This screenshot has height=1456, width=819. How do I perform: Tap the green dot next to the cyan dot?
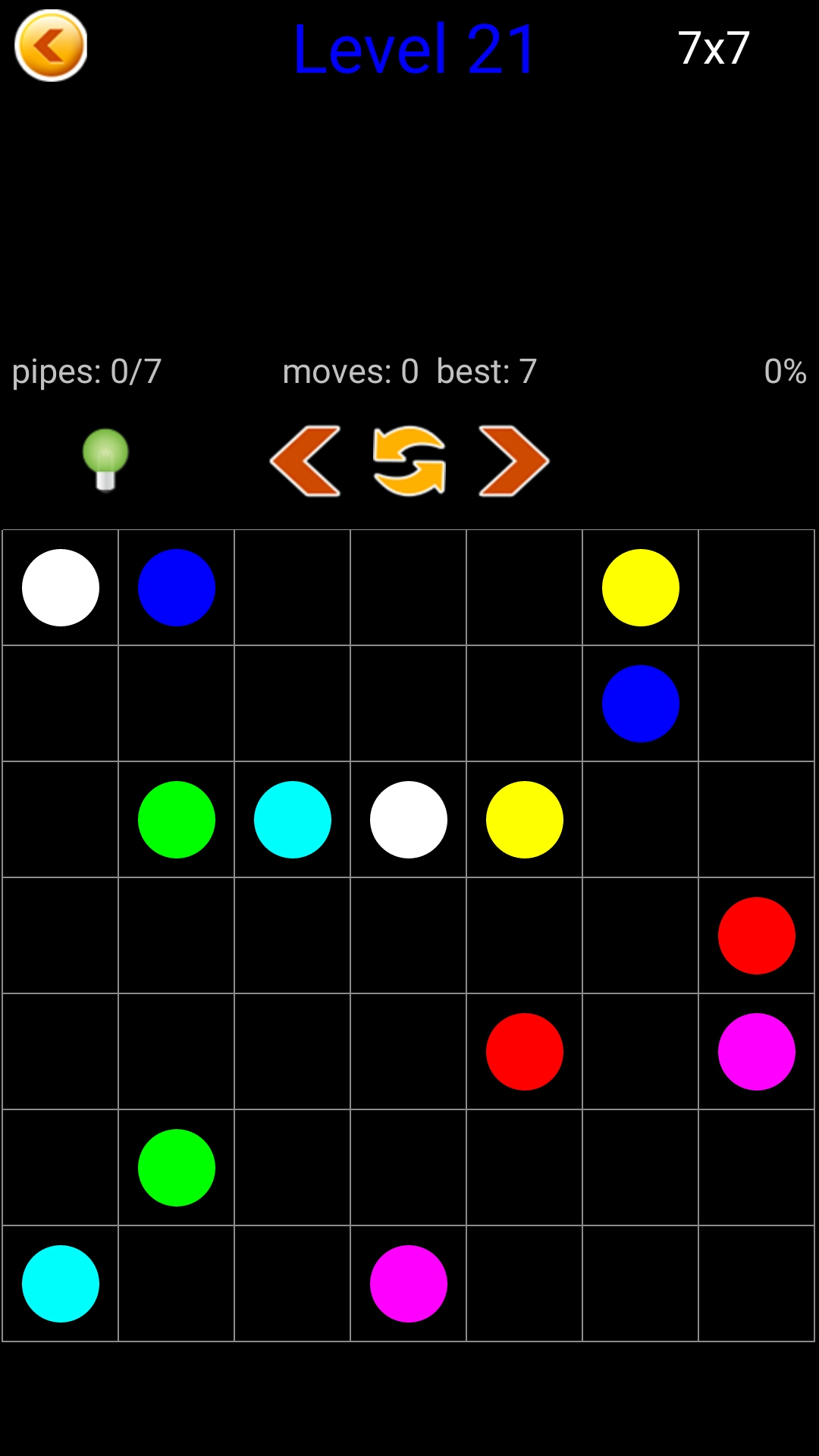coord(177,820)
